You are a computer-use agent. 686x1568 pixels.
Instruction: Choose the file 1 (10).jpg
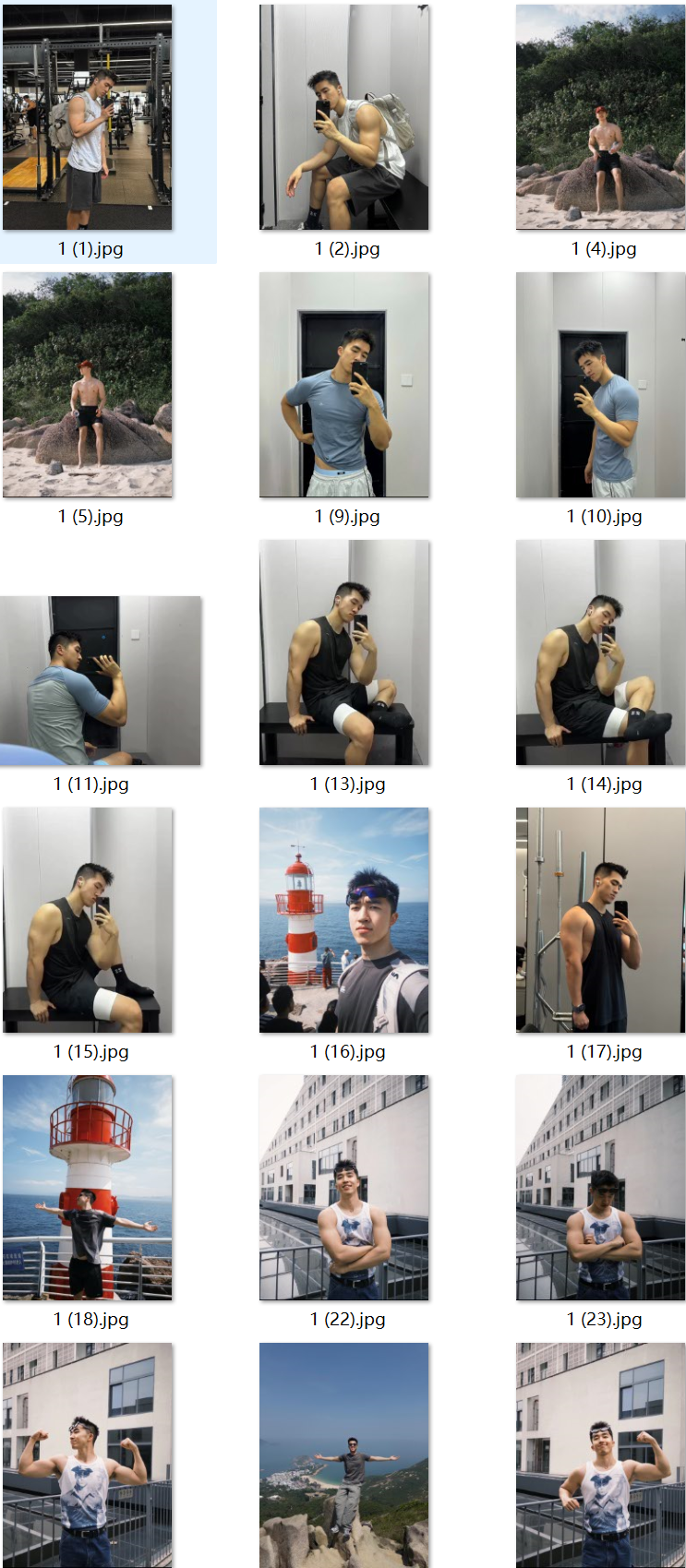(x=600, y=385)
